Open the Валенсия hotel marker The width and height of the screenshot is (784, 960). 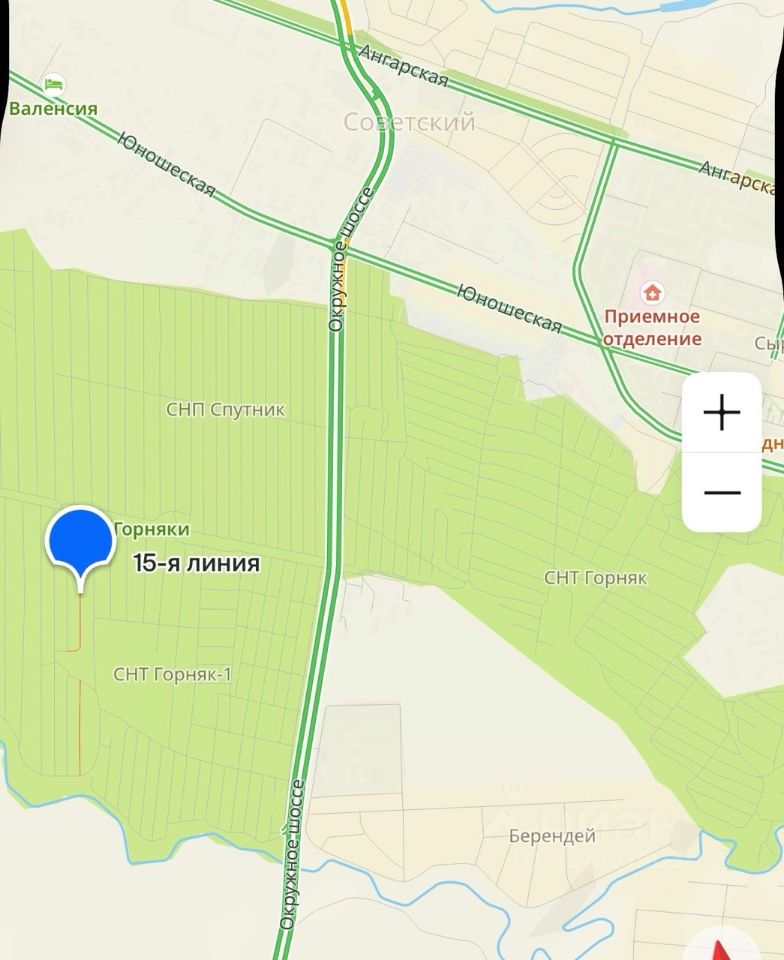click(x=54, y=84)
